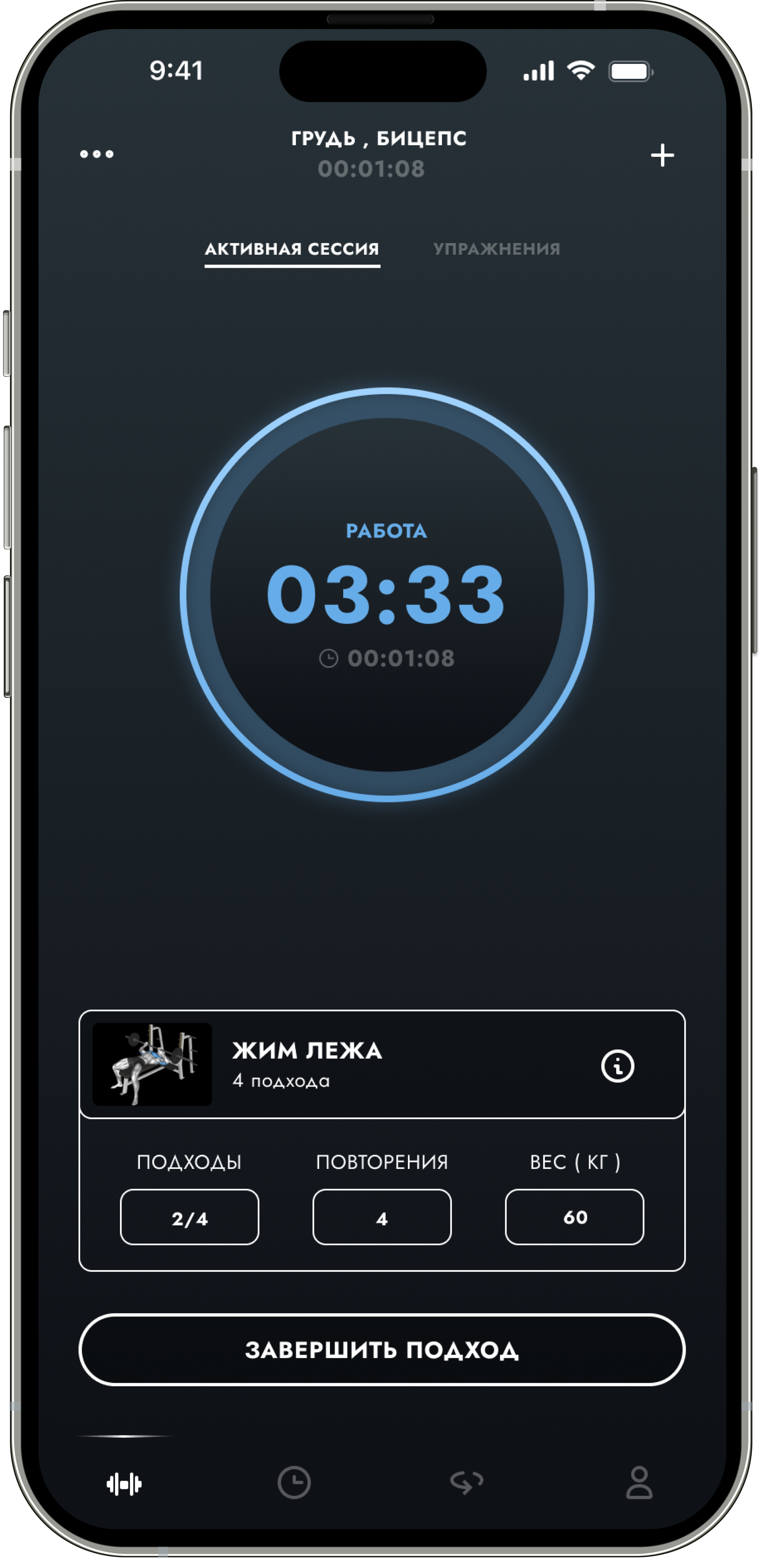Select the Активная сессия tab

[292, 249]
